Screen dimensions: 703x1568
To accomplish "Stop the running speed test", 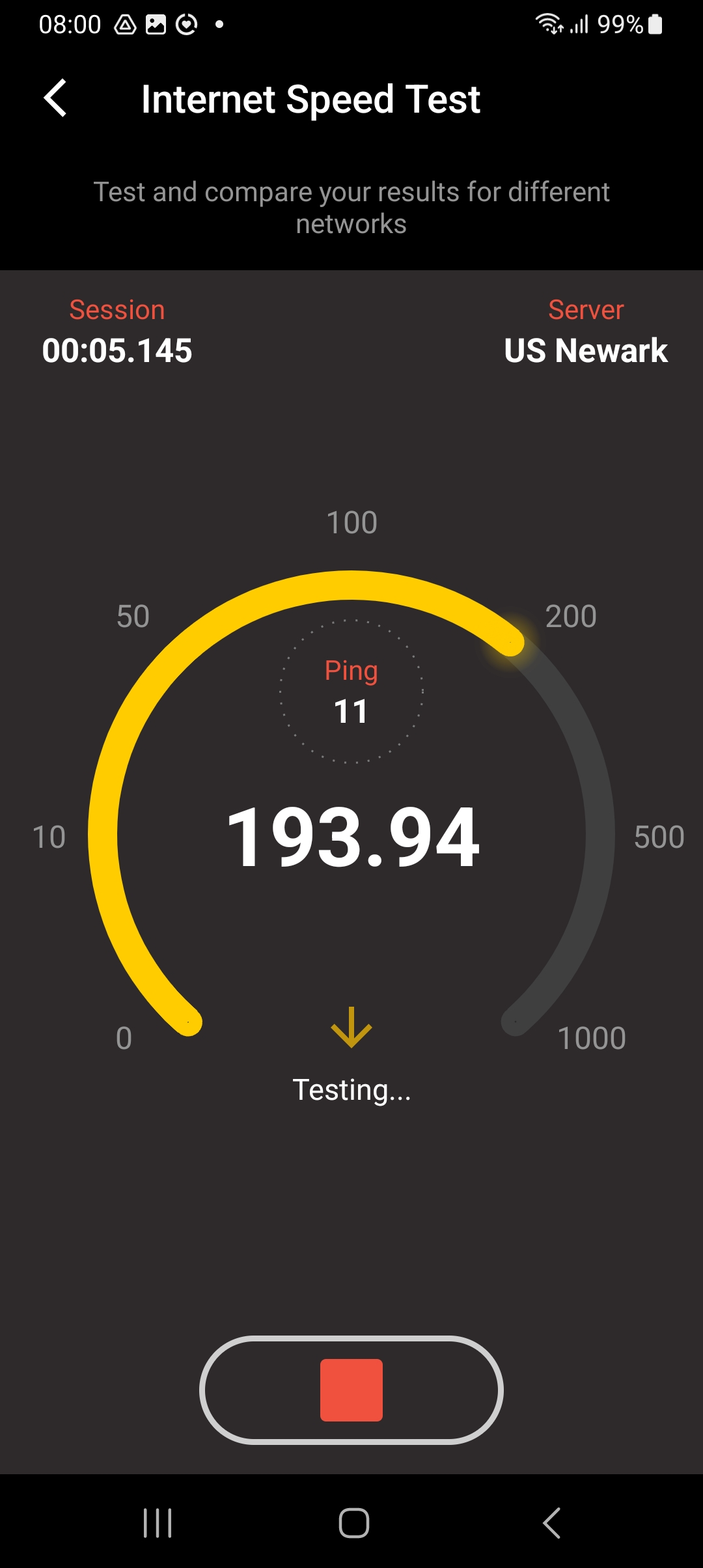I will [351, 1390].
